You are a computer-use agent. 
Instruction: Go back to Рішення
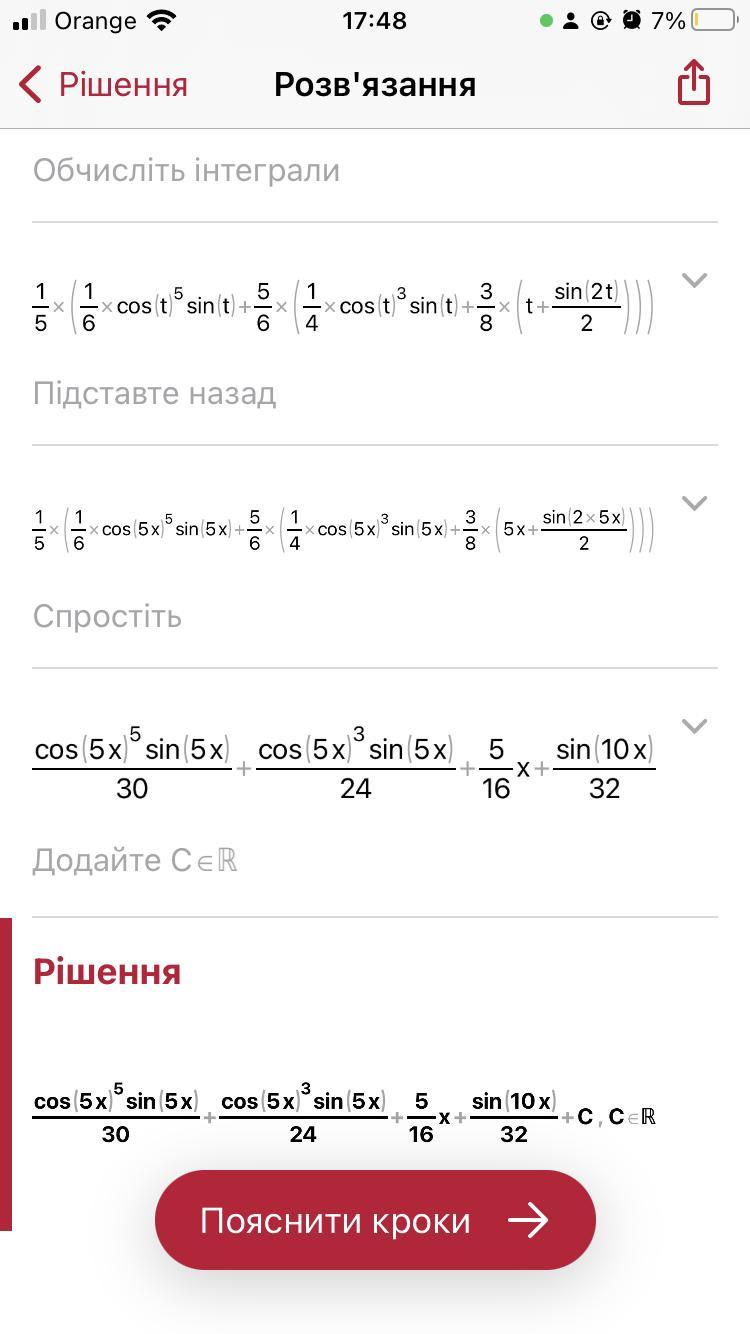click(103, 85)
